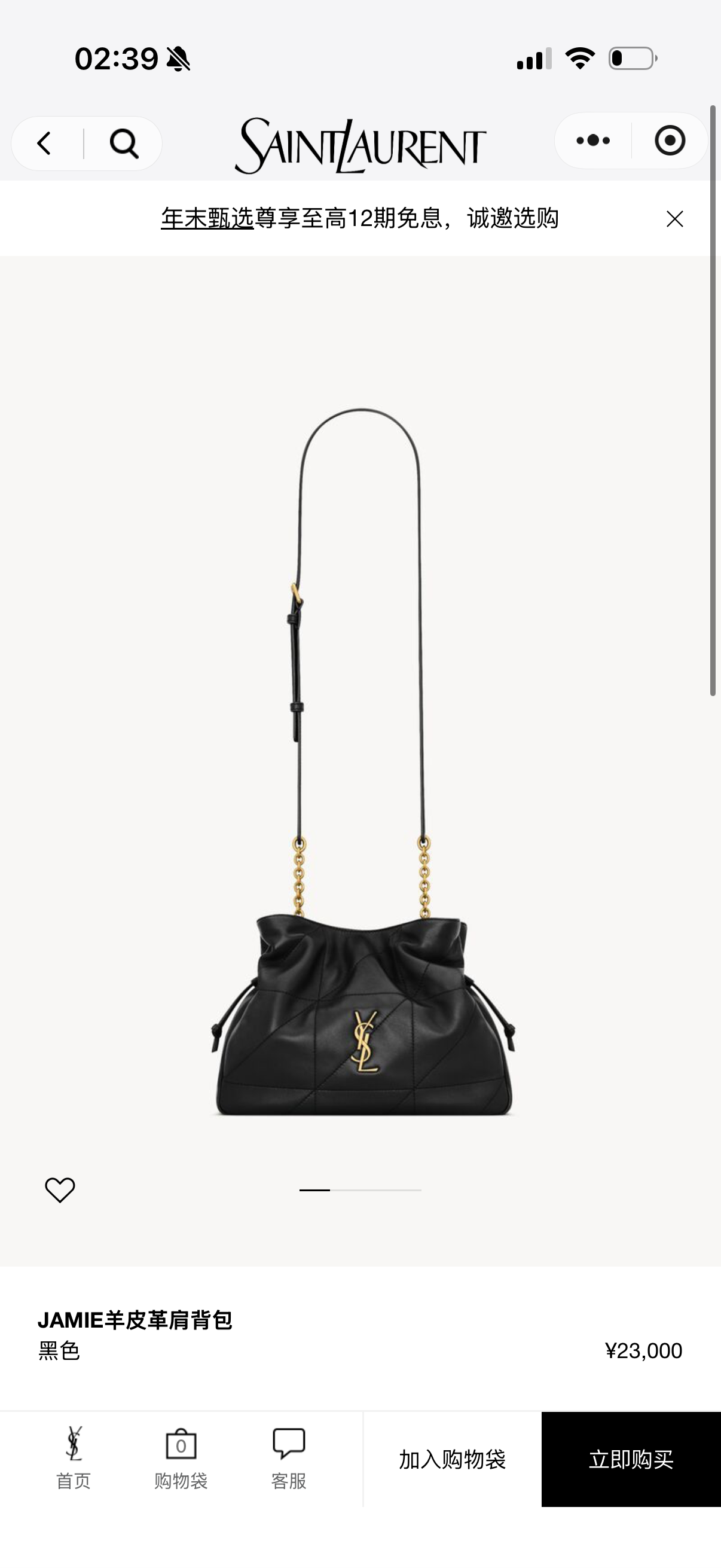Tap 立即购买 to buy now

631,1459
